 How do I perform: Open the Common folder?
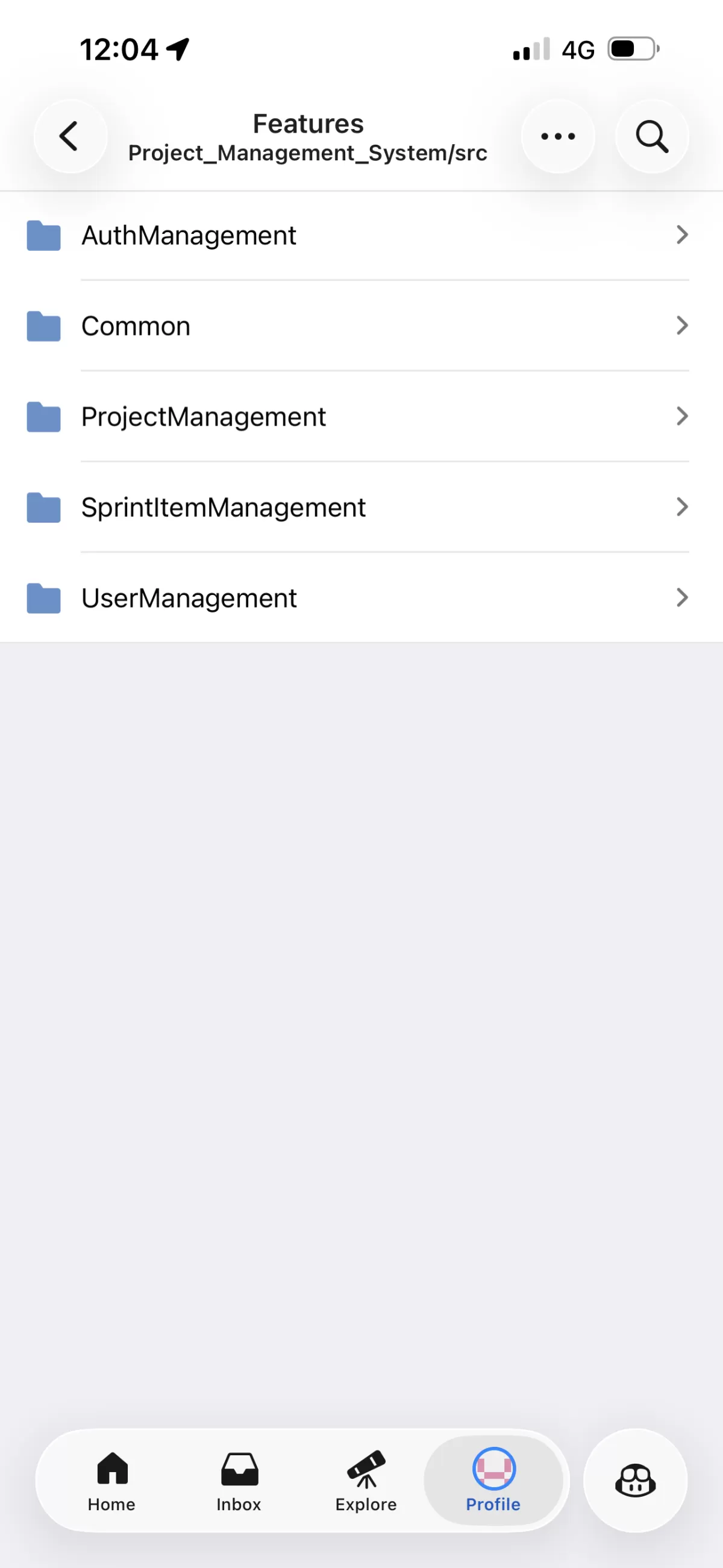[x=359, y=326]
